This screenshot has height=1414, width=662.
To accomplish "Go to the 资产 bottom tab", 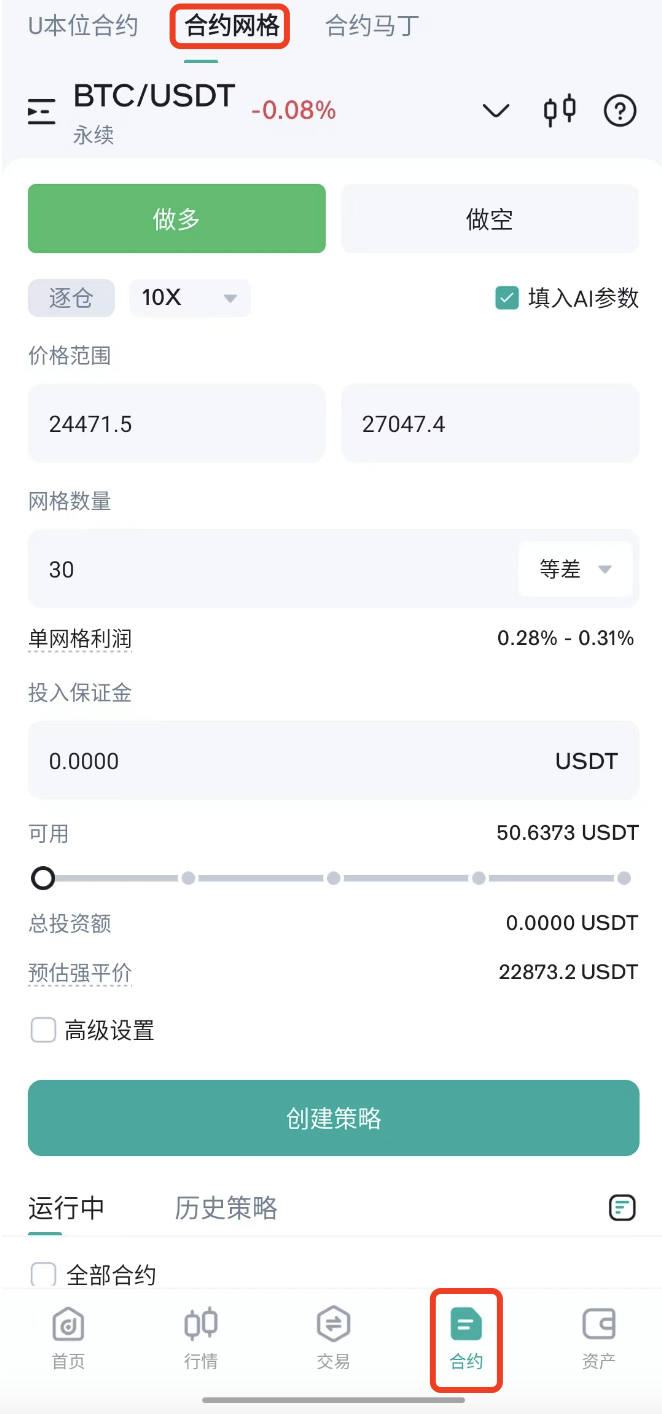I will point(599,1338).
